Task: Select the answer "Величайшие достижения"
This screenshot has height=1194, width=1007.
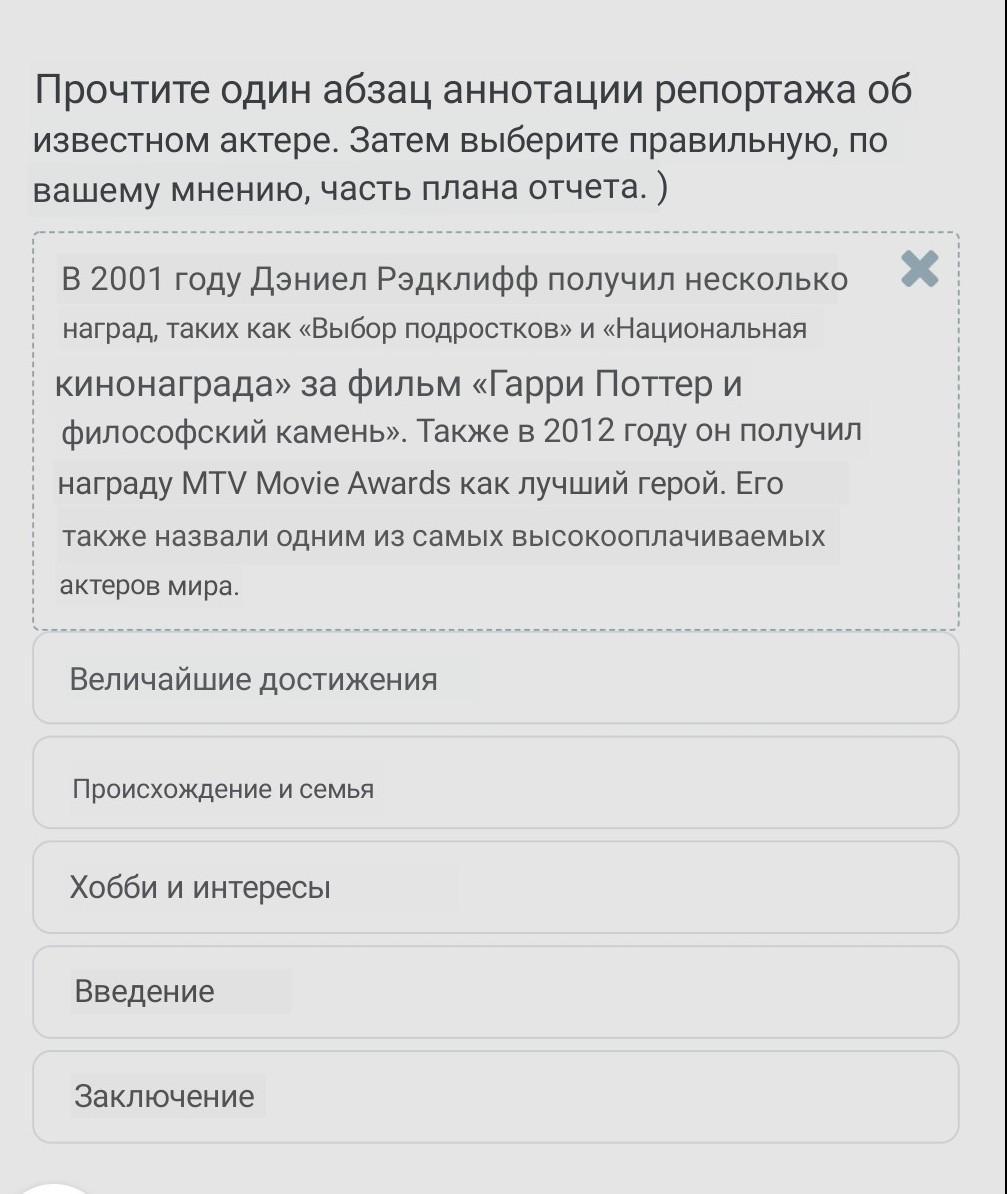Action: click(x=495, y=679)
